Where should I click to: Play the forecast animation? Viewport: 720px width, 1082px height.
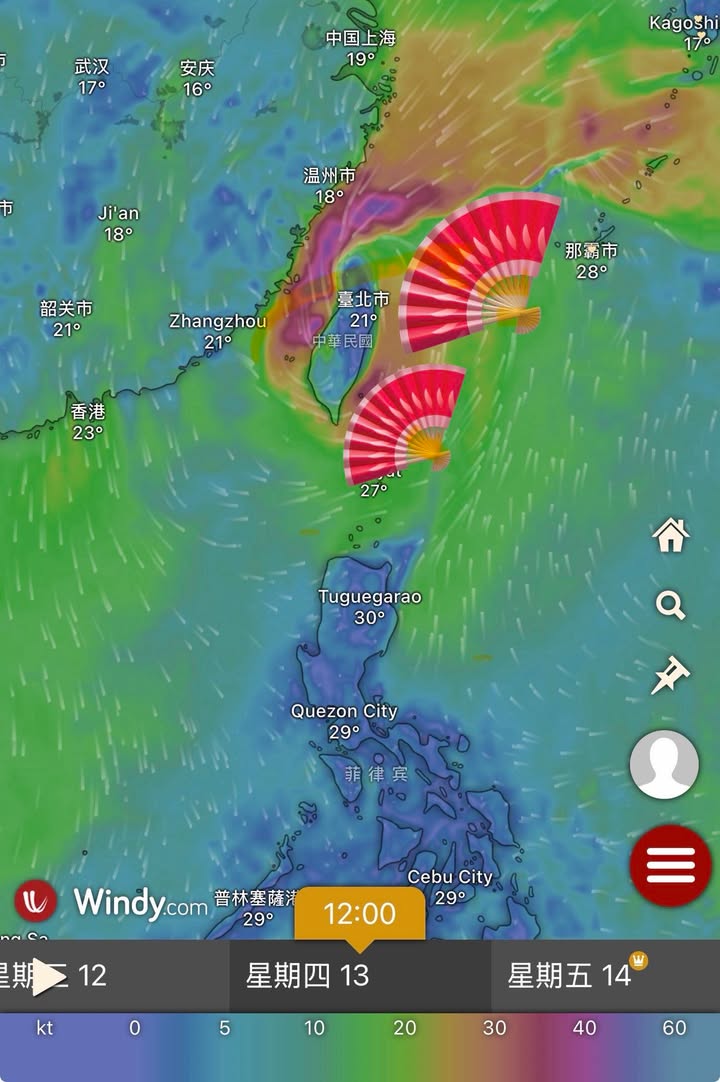48,977
